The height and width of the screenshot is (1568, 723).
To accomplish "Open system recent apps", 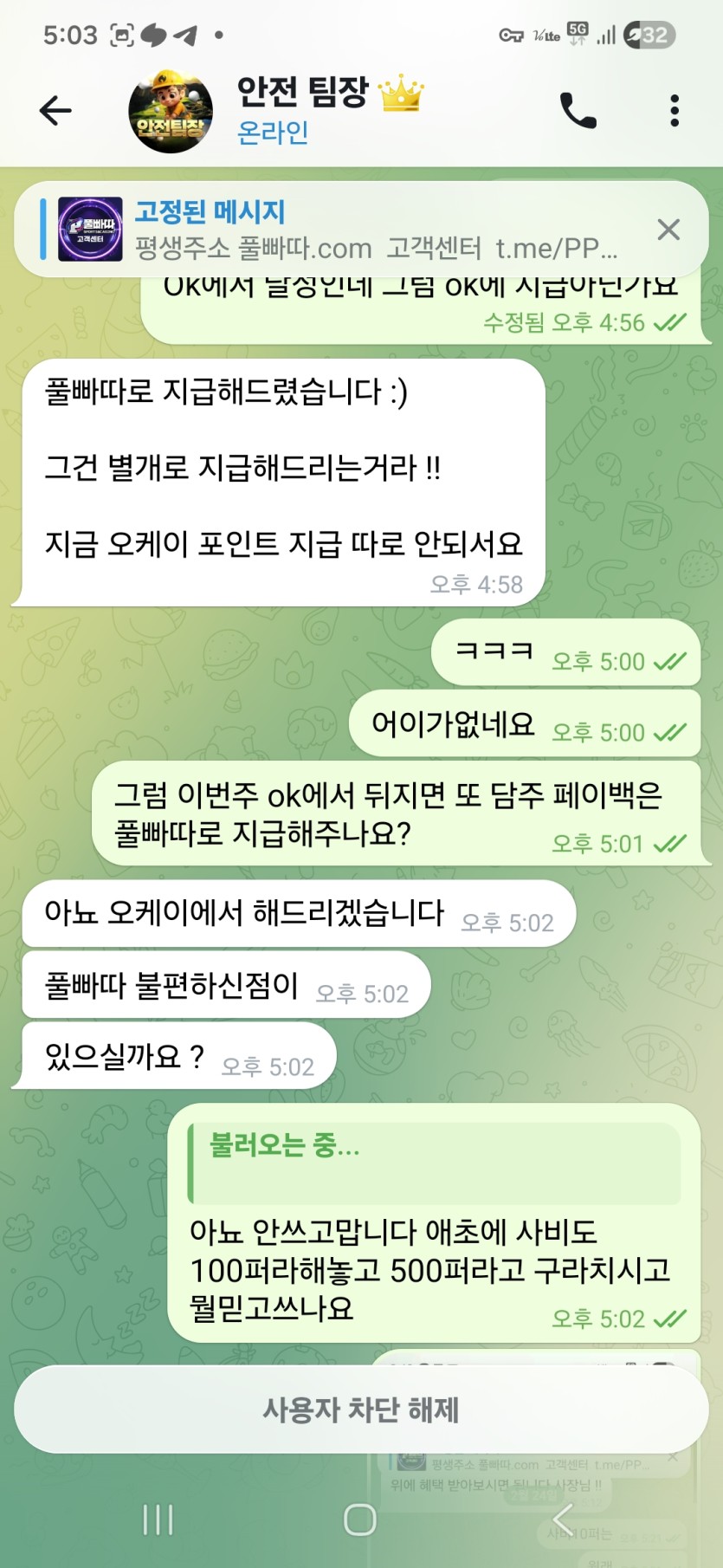I will (x=158, y=1519).
